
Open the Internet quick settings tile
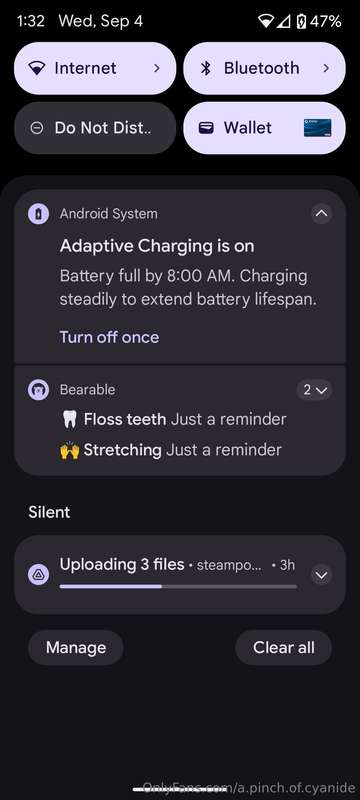[95, 68]
